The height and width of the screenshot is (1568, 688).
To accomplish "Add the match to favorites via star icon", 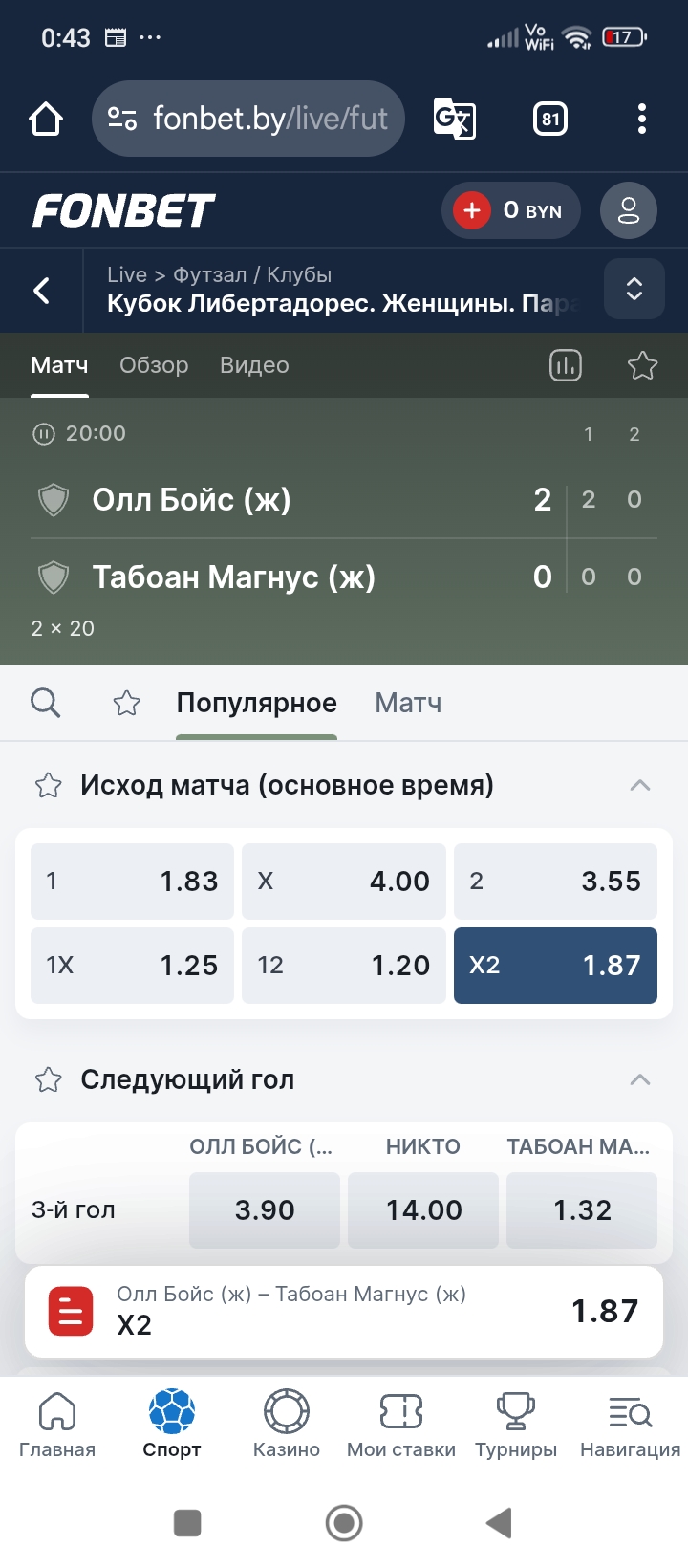I will (642, 365).
